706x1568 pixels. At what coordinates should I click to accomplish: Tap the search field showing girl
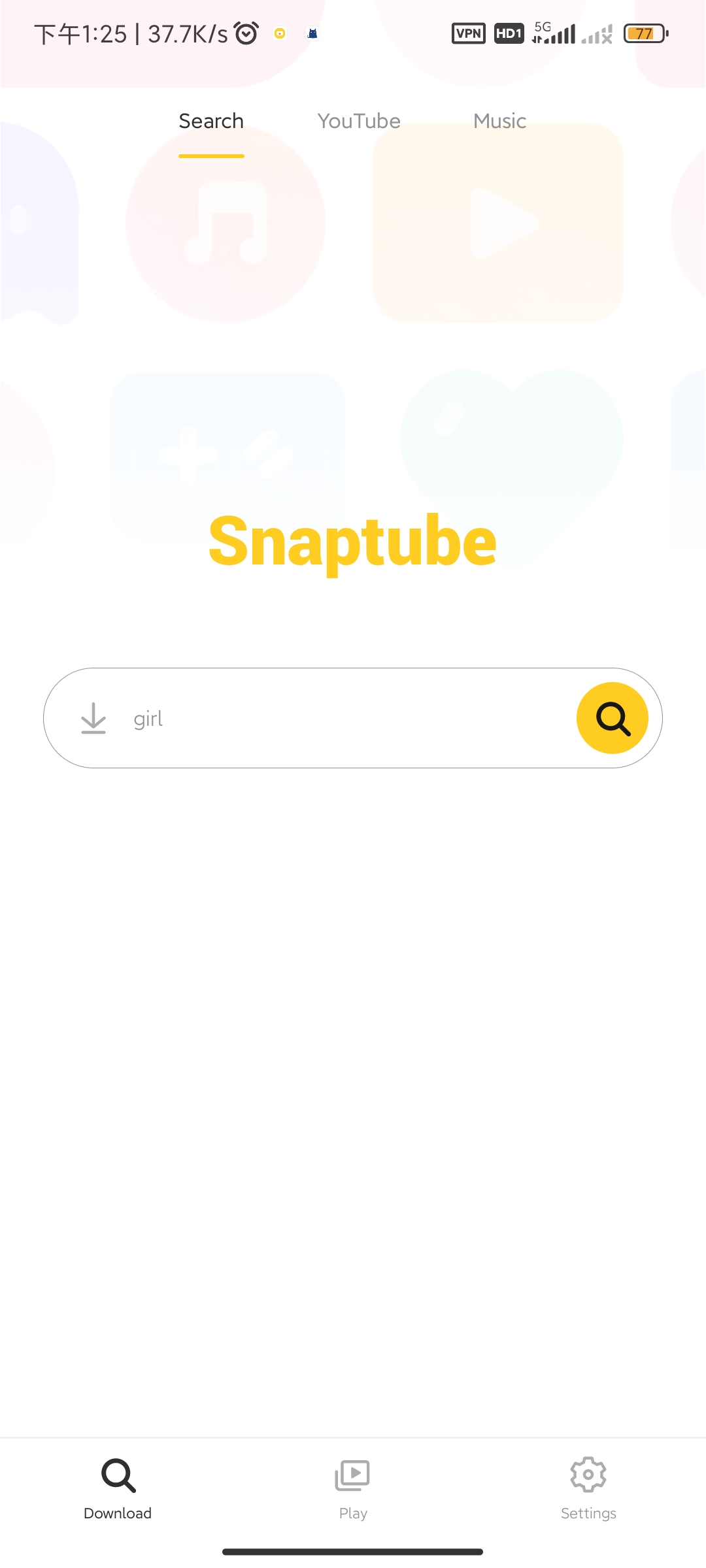tap(340, 719)
